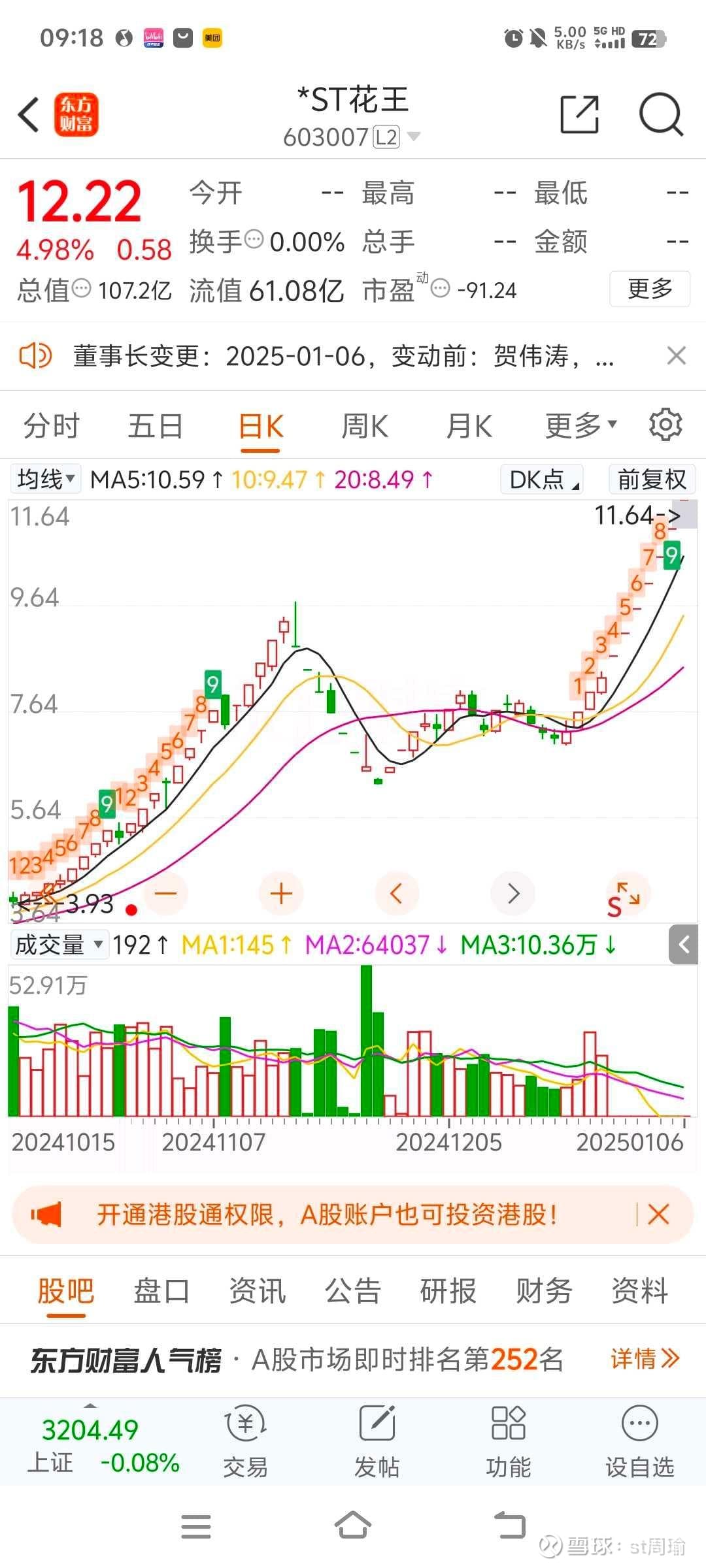Go to the system home screen
This screenshot has height=1568, width=706.
click(352, 1526)
